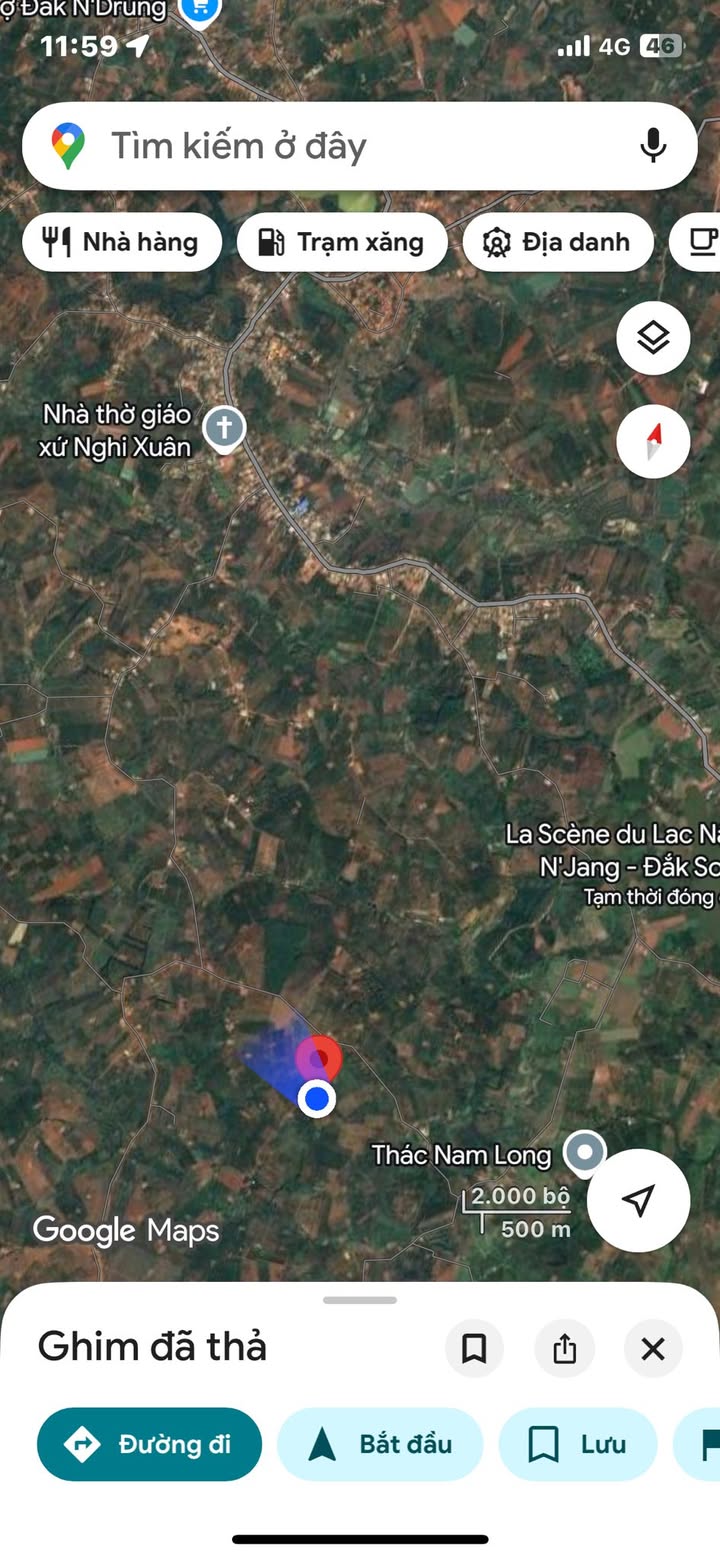Viewport: 720px width, 1559px height.
Task: Close the Ghim đã thả panel
Action: pyautogui.click(x=653, y=1349)
